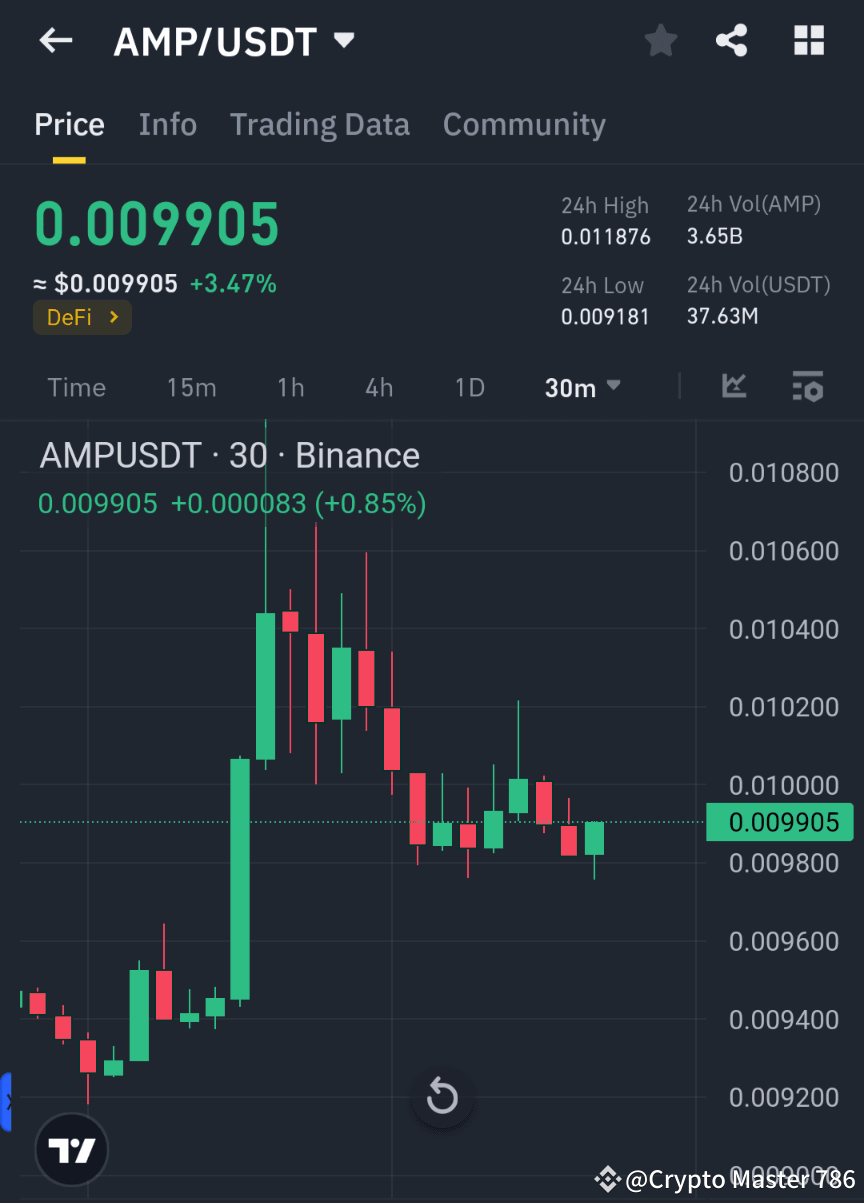864x1203 pixels.
Task: Tap the 0.009905 price tag on the axis
Action: pyautogui.click(x=780, y=822)
